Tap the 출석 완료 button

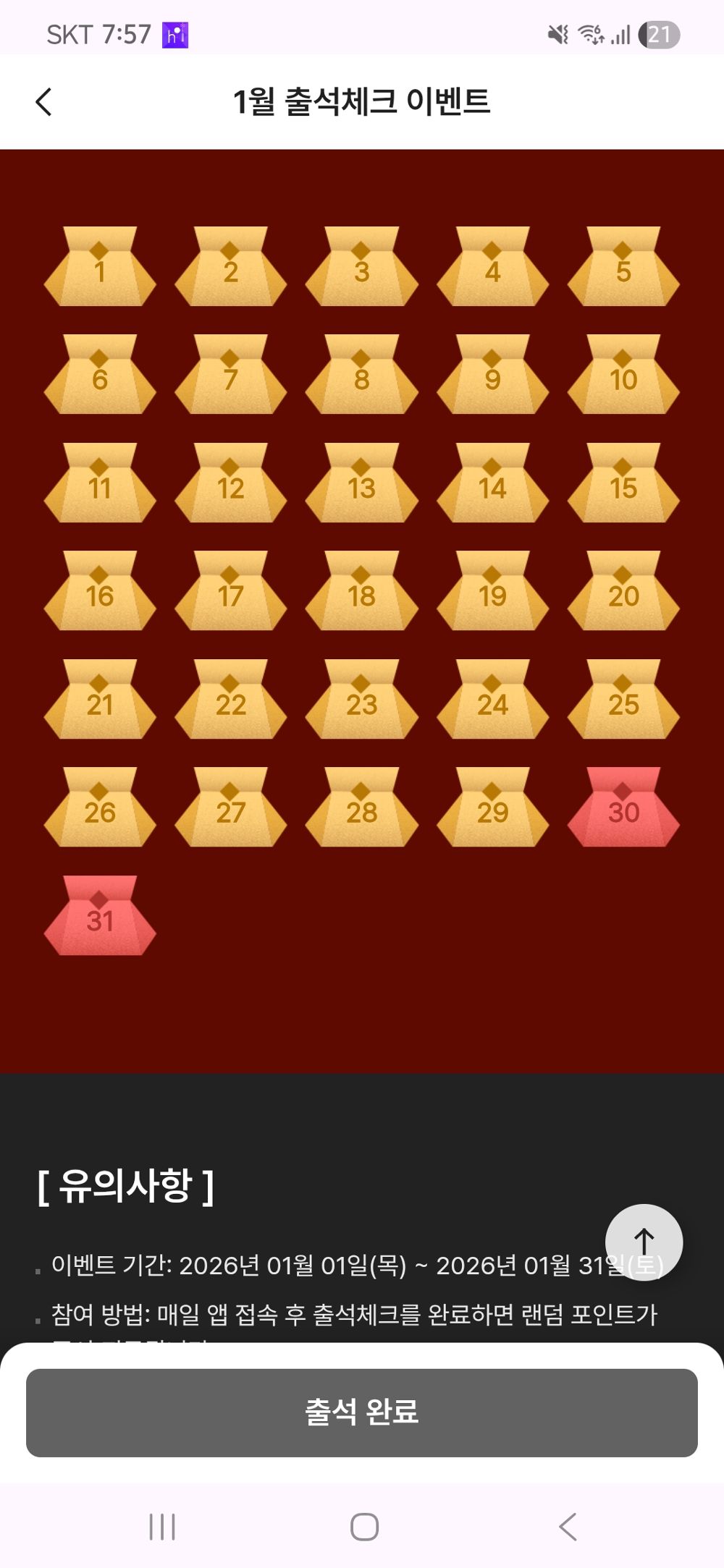(362, 1412)
